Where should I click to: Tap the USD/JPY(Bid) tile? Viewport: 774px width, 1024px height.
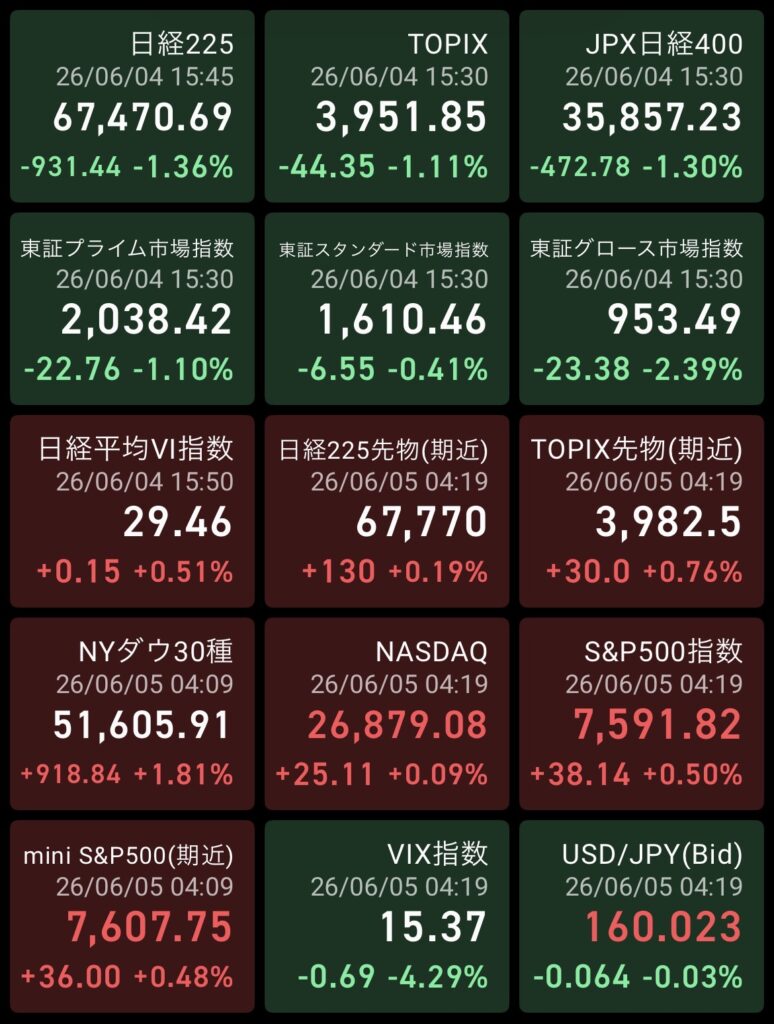[641, 916]
